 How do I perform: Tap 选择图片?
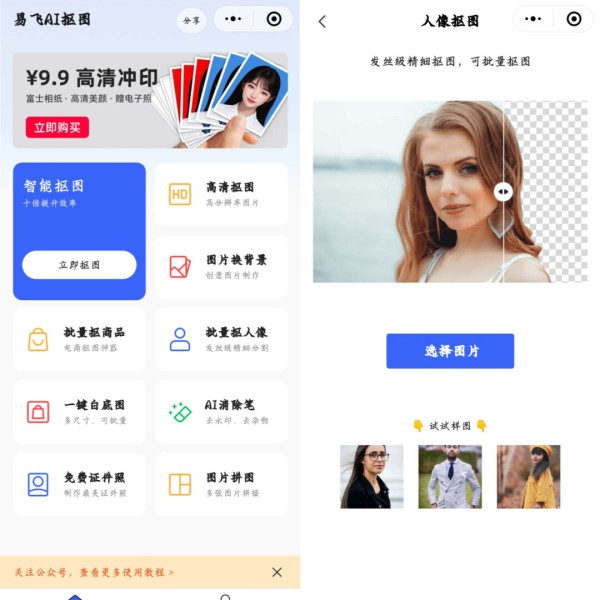tap(450, 351)
